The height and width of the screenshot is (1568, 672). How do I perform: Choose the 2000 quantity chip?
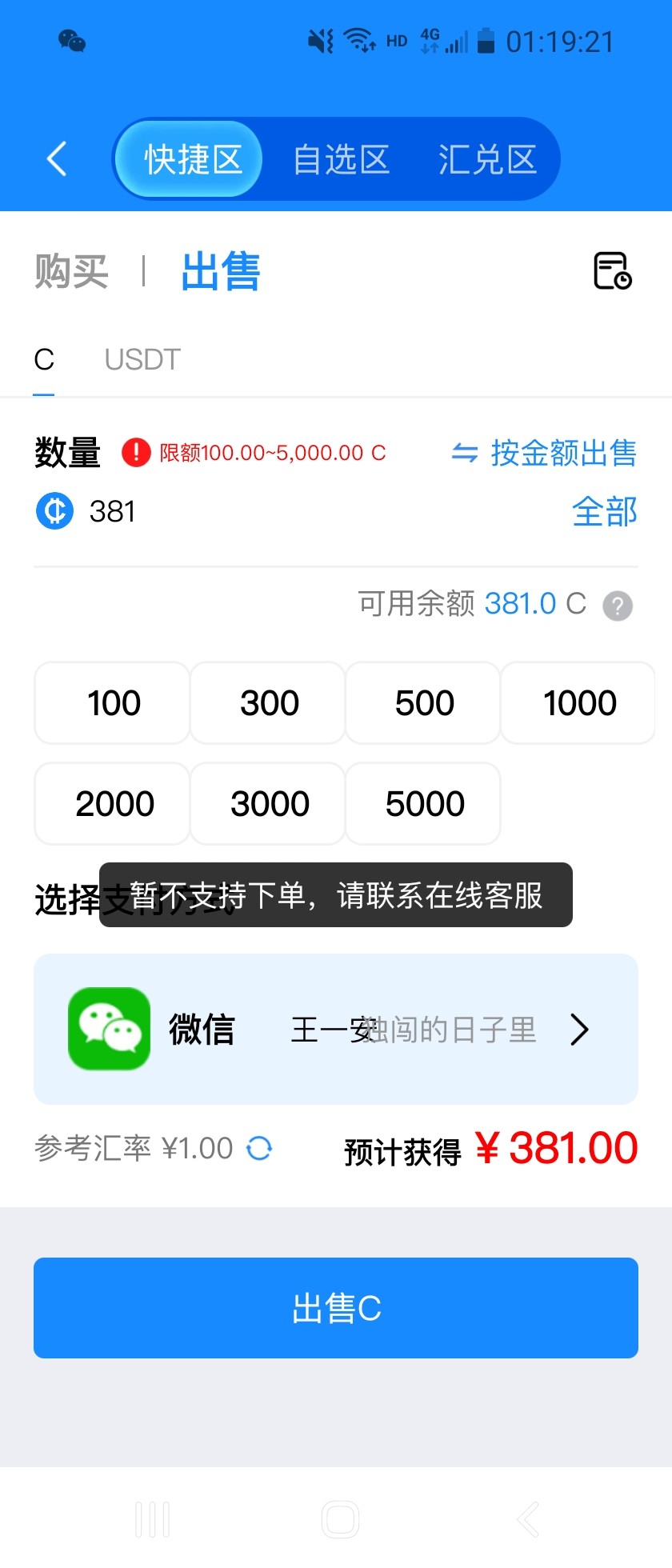click(113, 804)
